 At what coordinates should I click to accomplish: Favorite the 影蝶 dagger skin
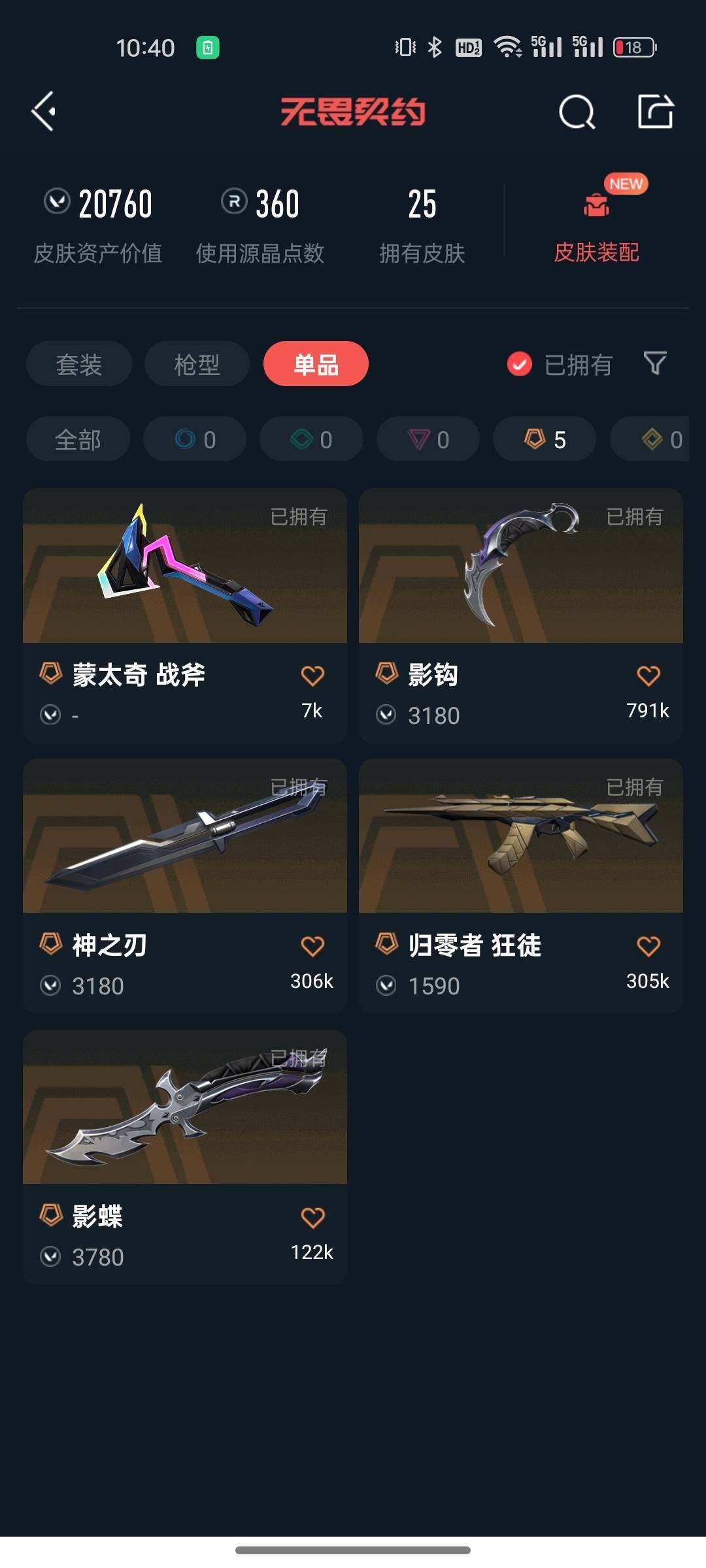(x=312, y=1217)
